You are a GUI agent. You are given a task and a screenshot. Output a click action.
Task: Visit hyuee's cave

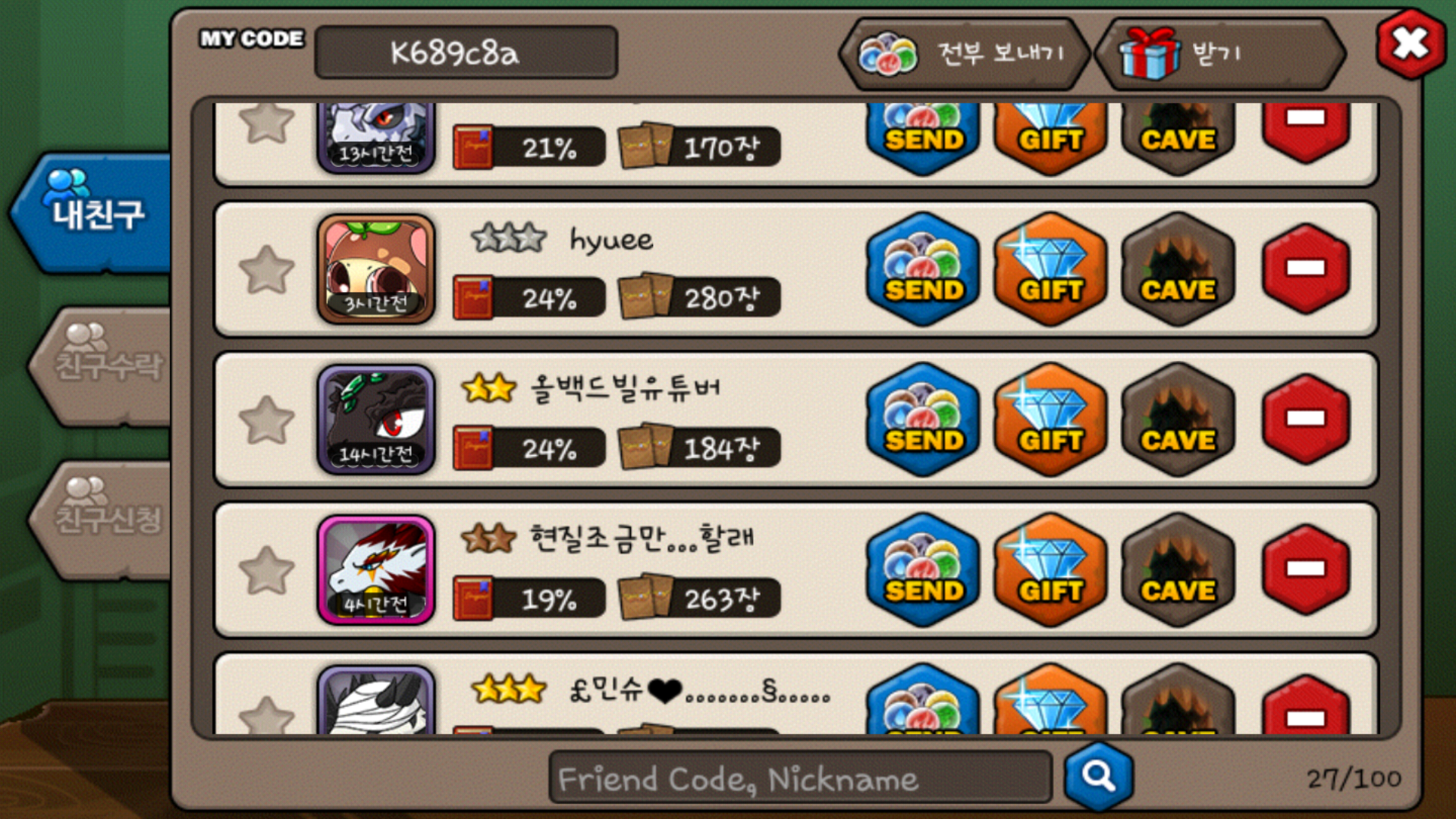pyautogui.click(x=1178, y=269)
